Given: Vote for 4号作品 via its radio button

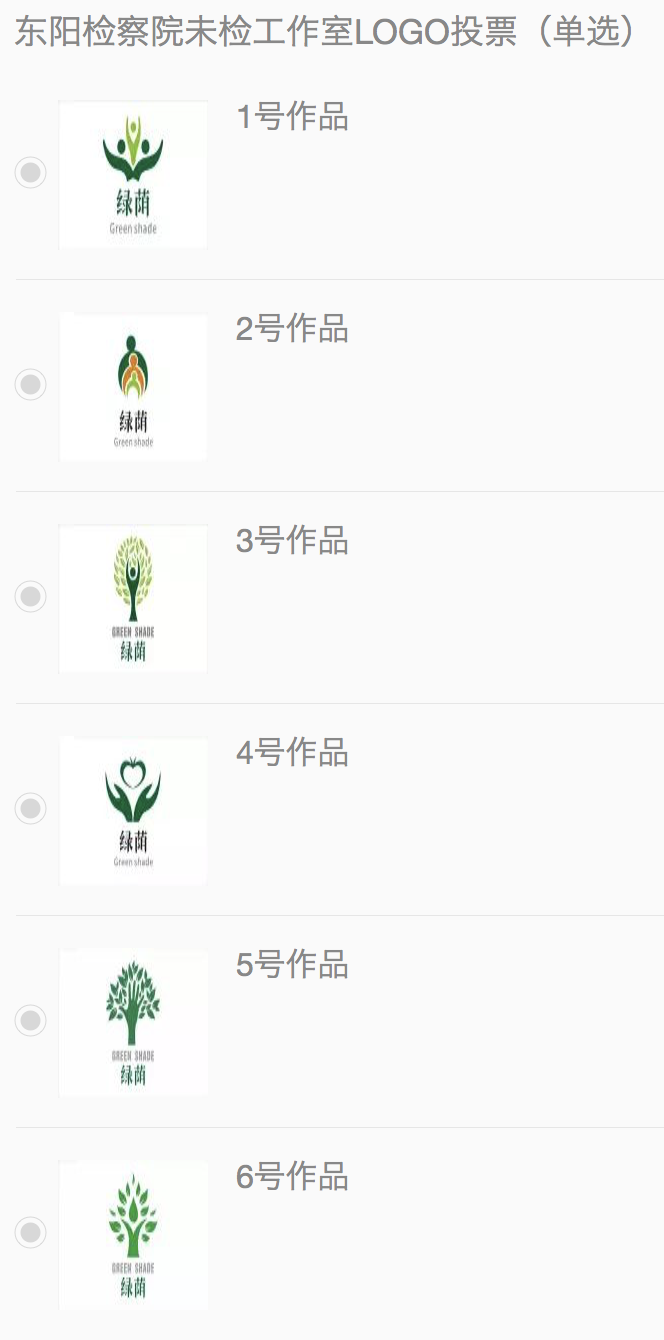Looking at the screenshot, I should tap(31, 808).
